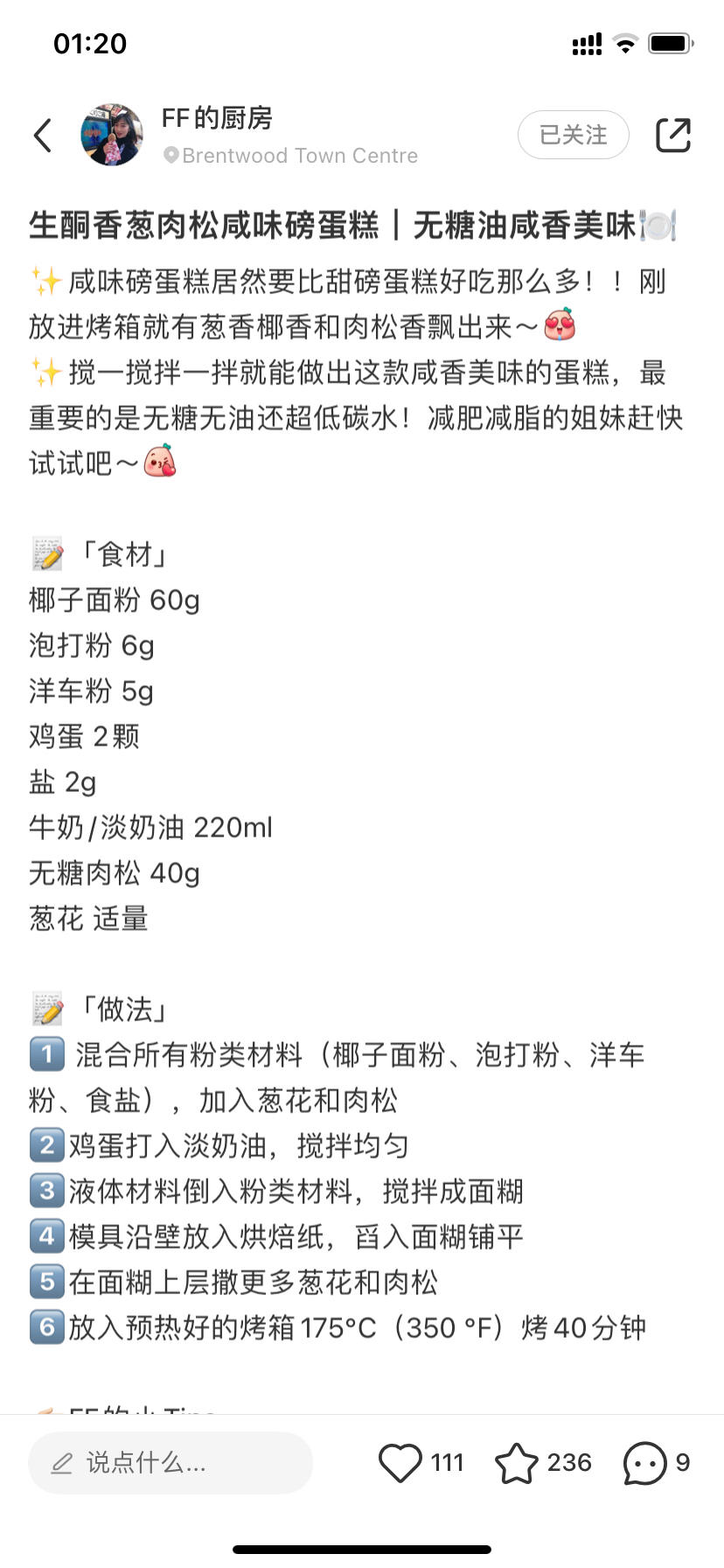Save the post with the star icon
Screen dimensions: 724x1568
[517, 1462]
